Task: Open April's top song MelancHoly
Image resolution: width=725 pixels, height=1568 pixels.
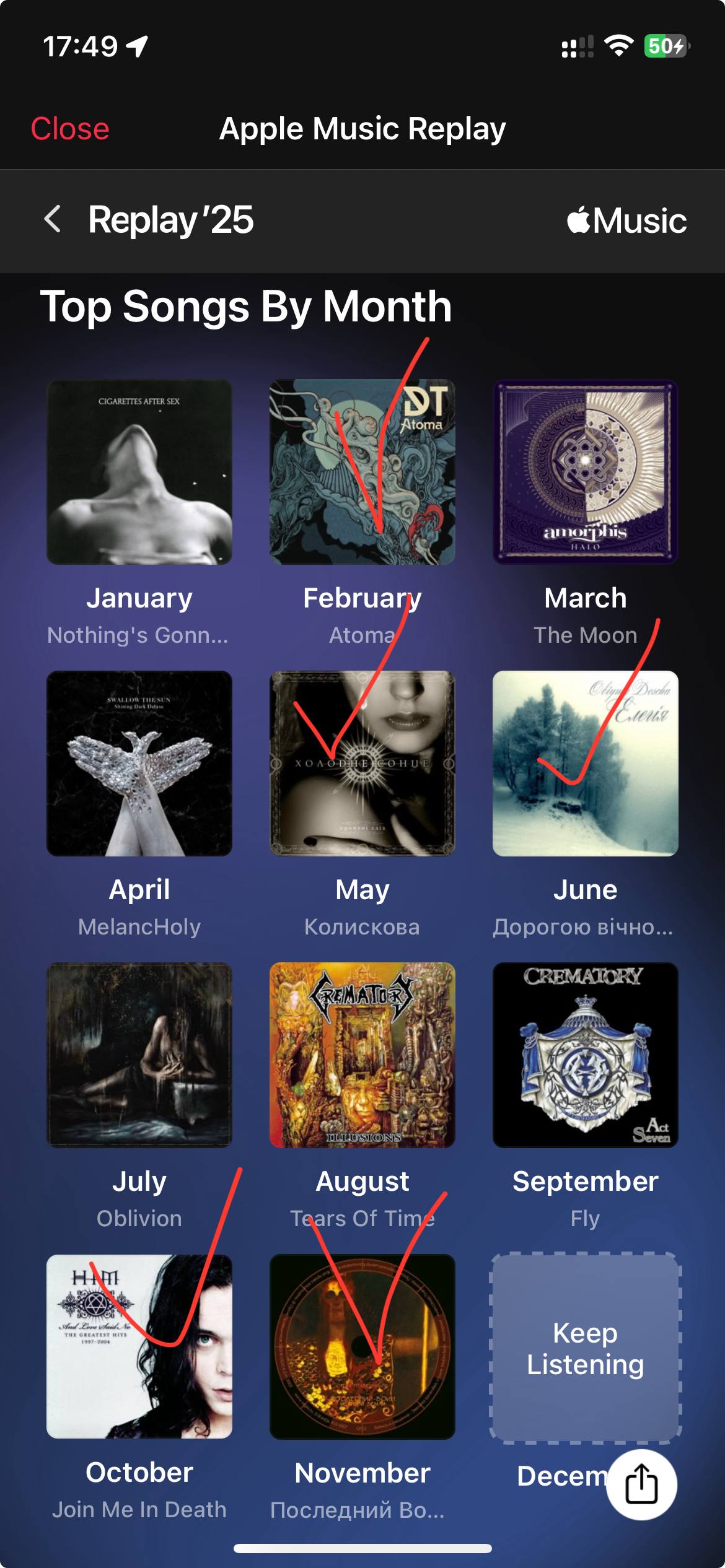Action: 139,764
